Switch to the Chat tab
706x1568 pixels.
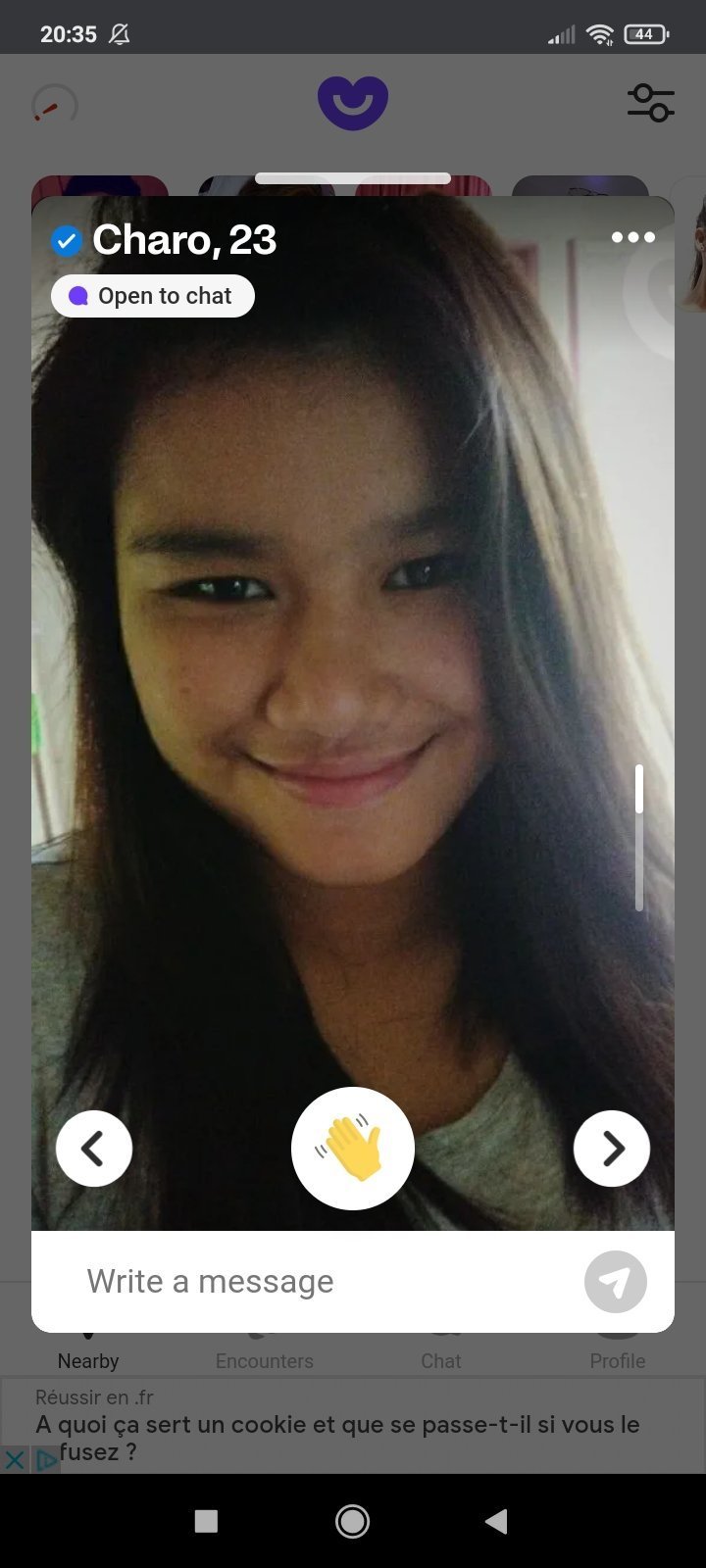[x=441, y=1361]
